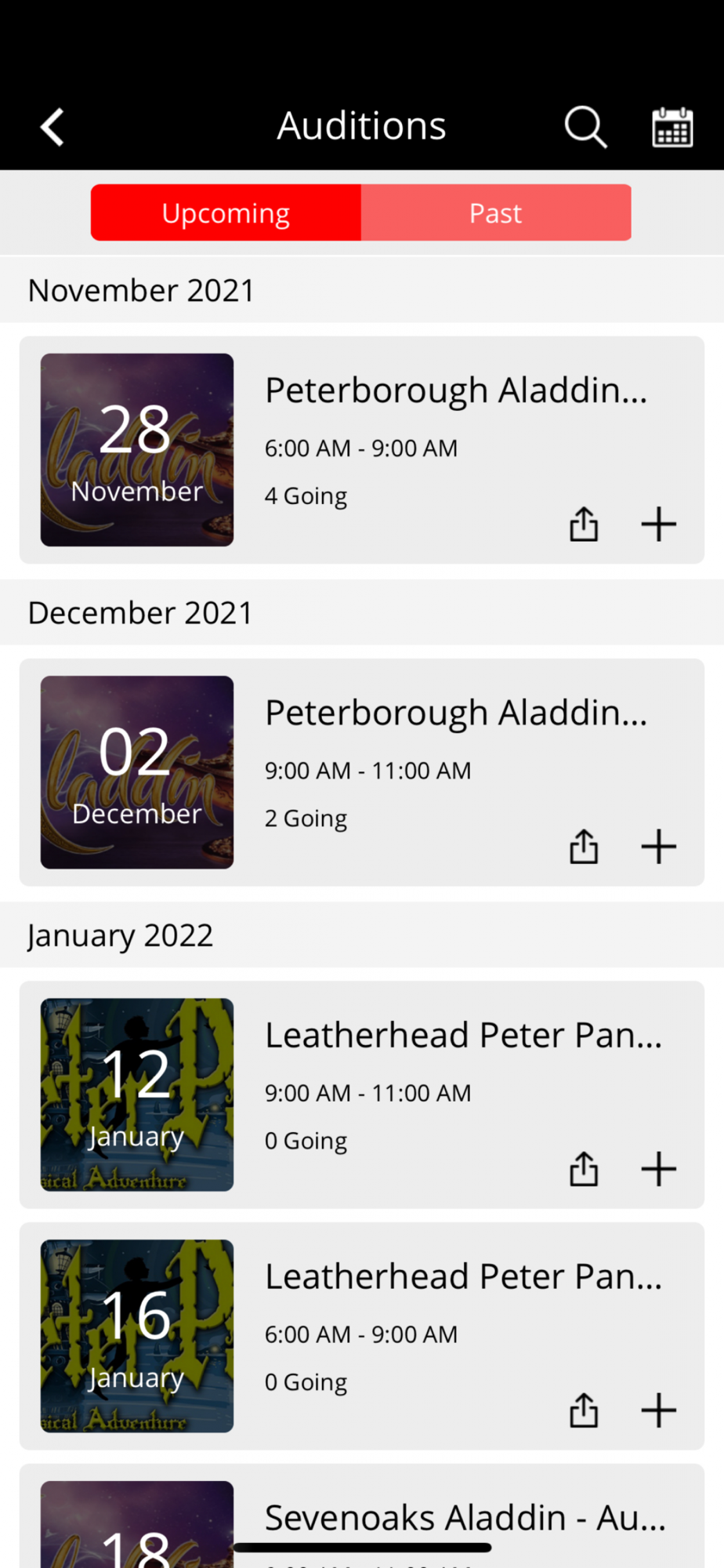Image resolution: width=724 pixels, height=1568 pixels.
Task: Switch to the Upcoming tab
Action: click(x=226, y=213)
